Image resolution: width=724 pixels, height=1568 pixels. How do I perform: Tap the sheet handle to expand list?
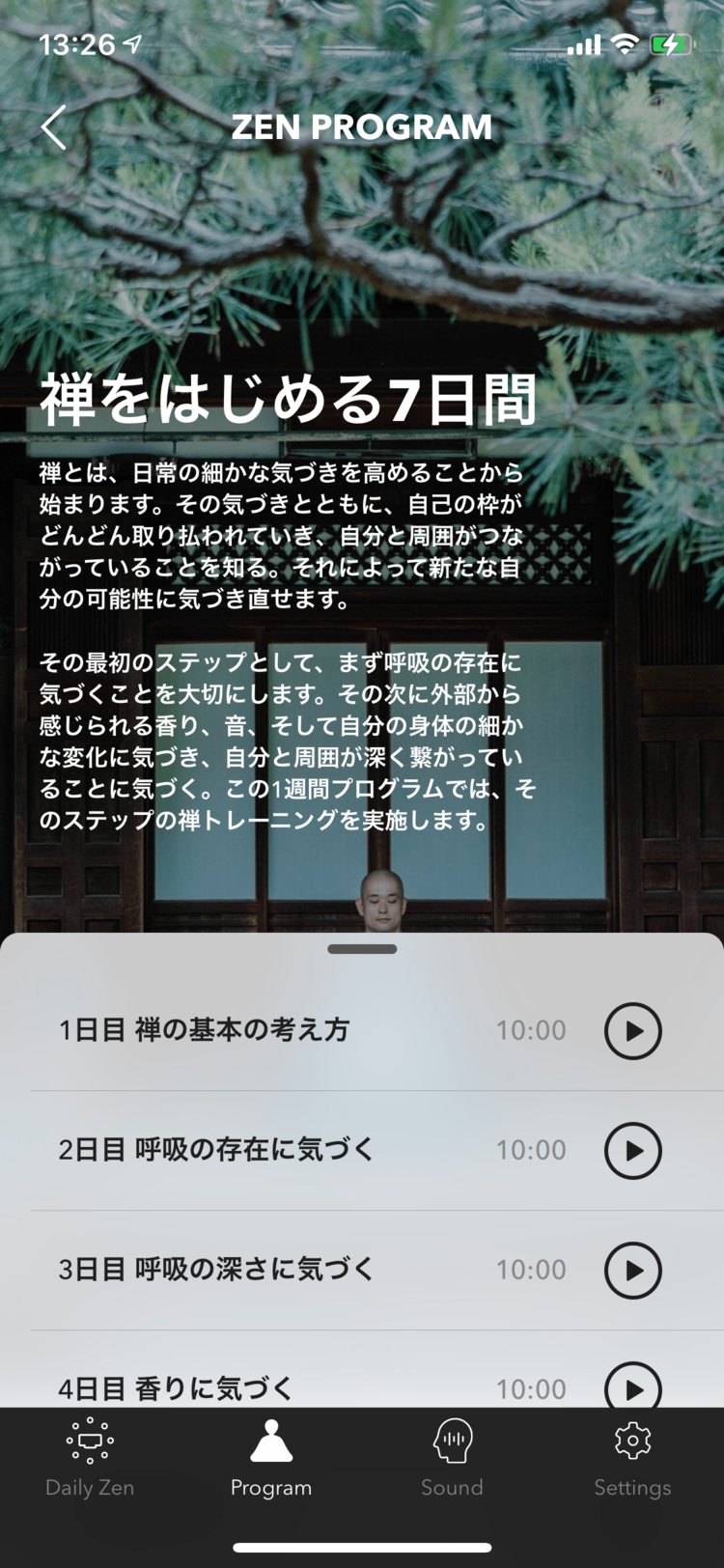[362, 949]
